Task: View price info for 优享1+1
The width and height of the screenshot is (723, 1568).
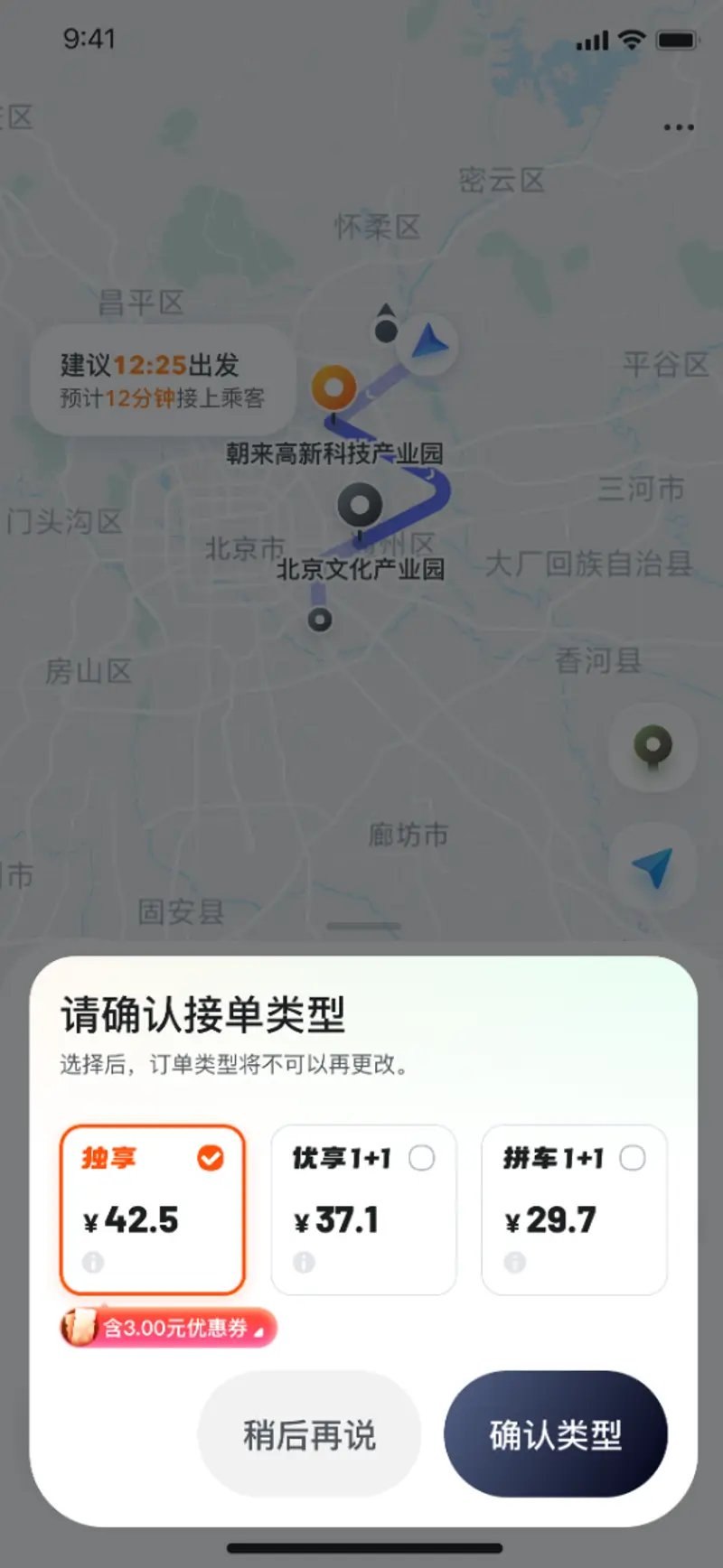Action: (x=305, y=1263)
